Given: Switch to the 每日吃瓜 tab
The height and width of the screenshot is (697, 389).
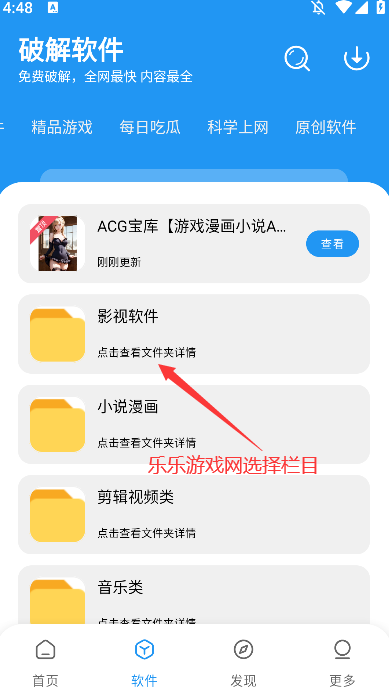Looking at the screenshot, I should pos(150,127).
